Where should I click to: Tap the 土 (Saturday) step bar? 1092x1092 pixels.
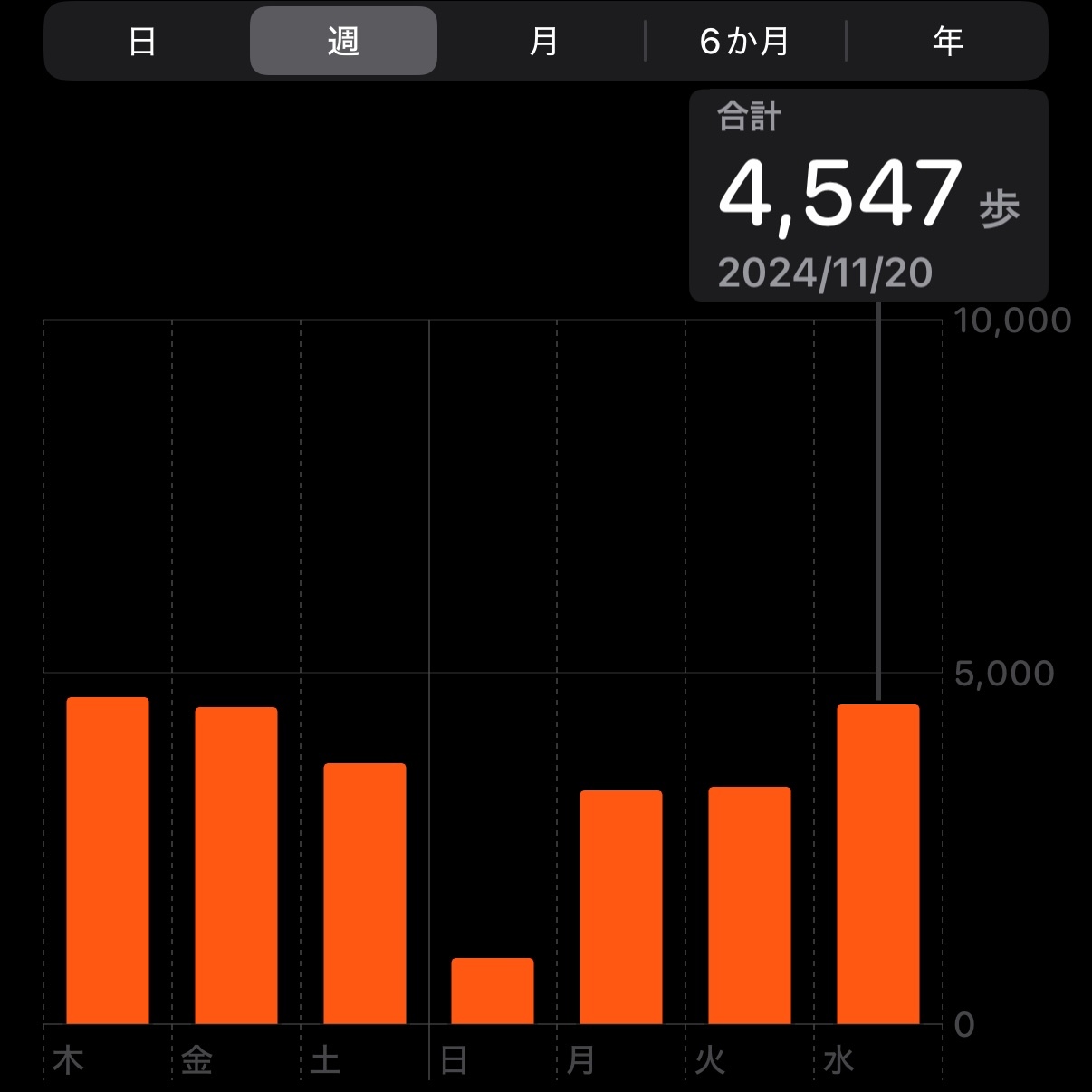tap(365, 893)
